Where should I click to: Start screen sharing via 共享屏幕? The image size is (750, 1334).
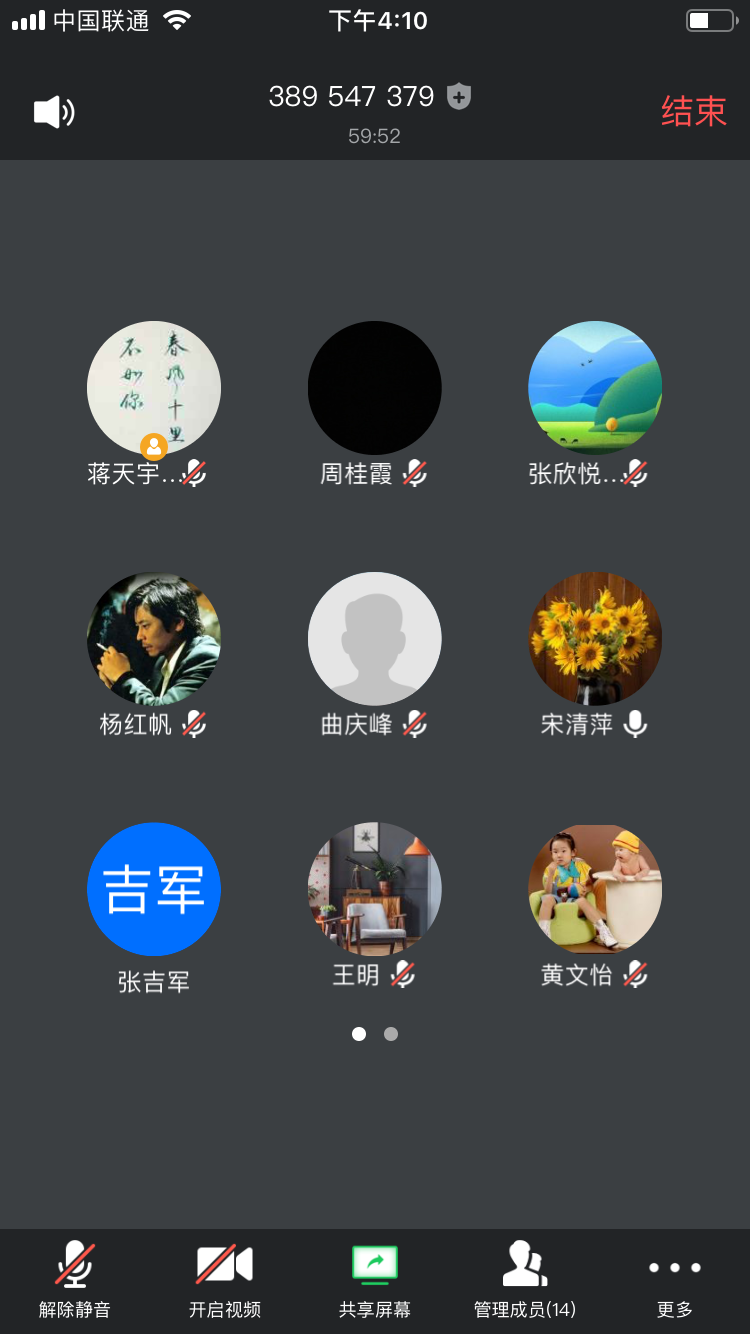[x=375, y=1279]
